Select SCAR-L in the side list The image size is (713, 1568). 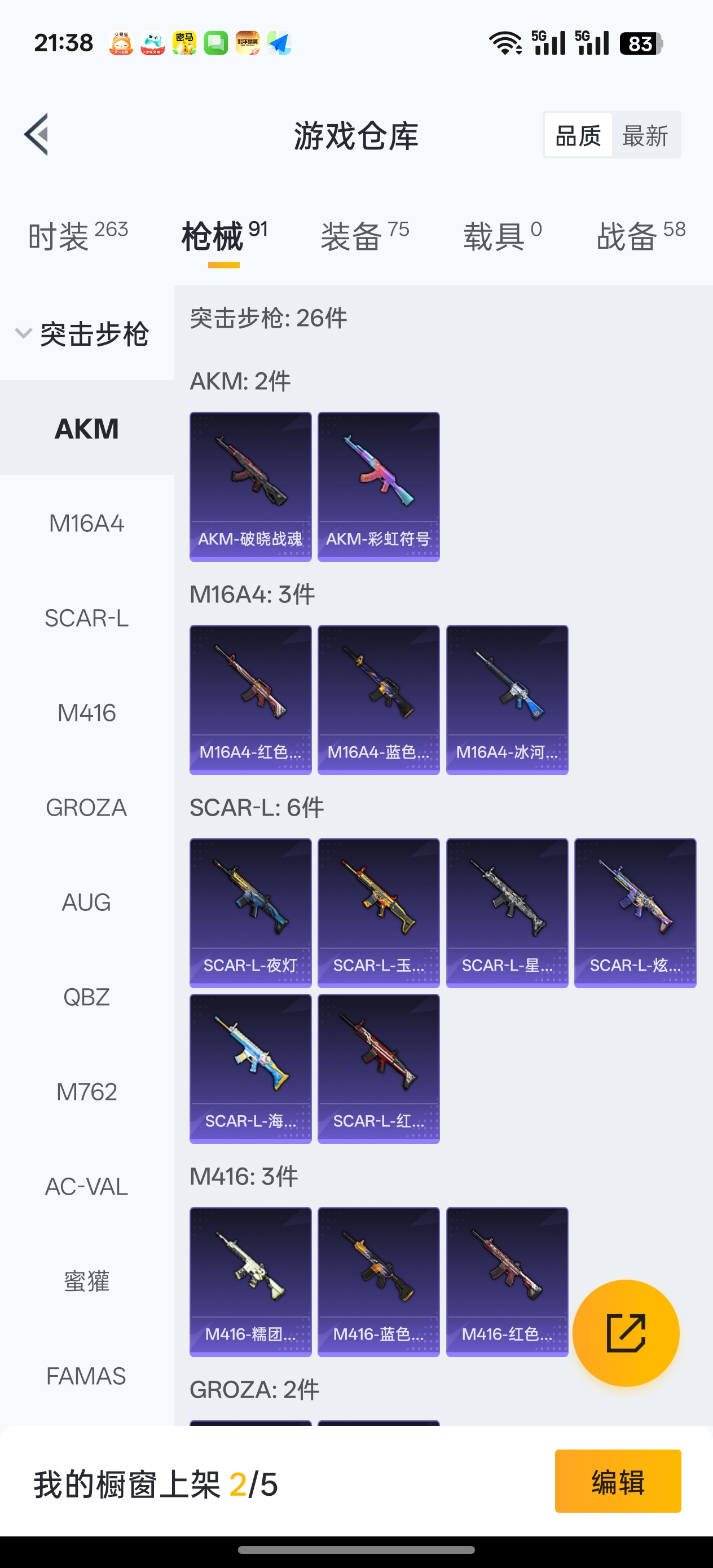[x=86, y=618]
